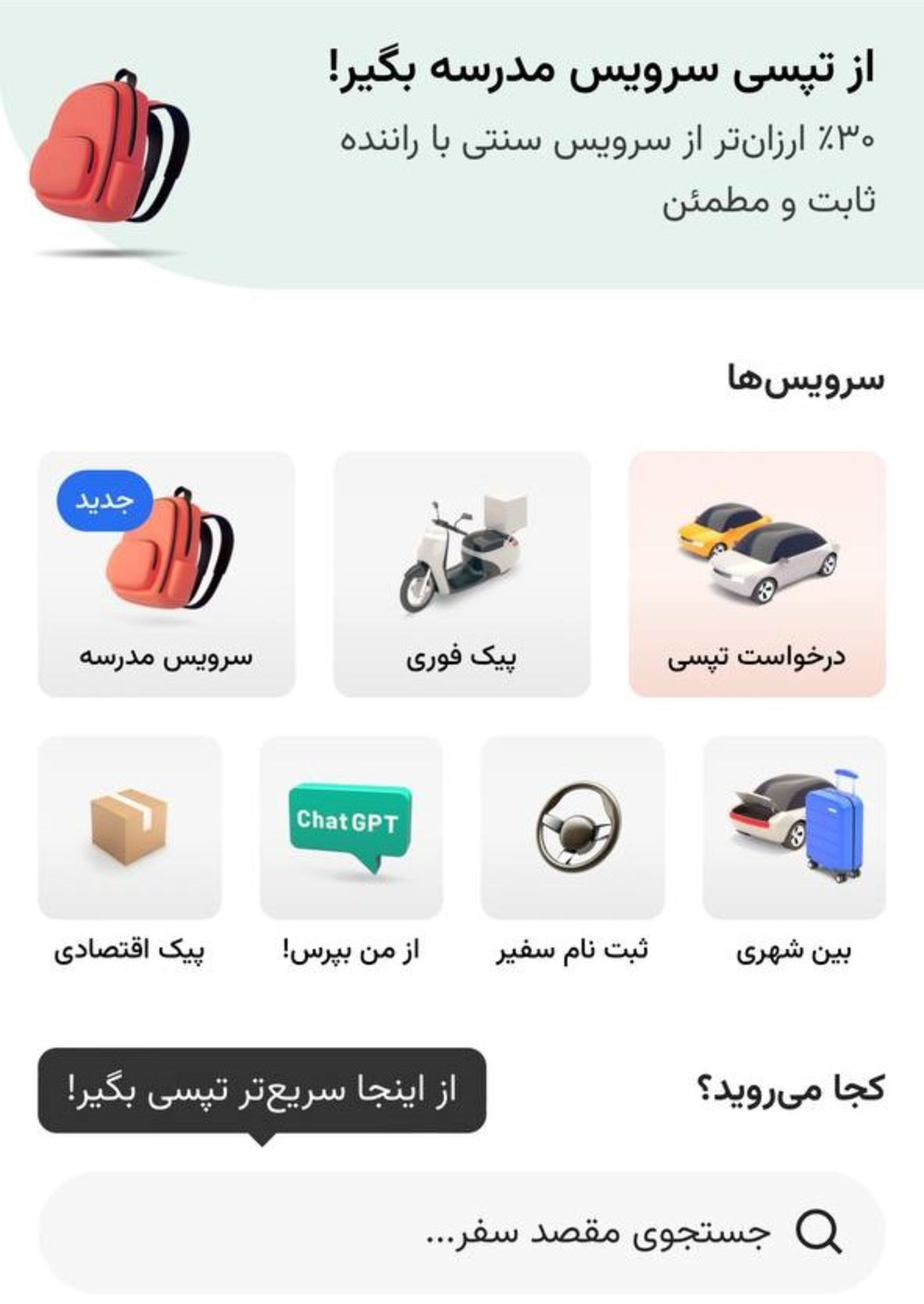Open the school service promo banner
The width and height of the screenshot is (924, 1304).
455,142
